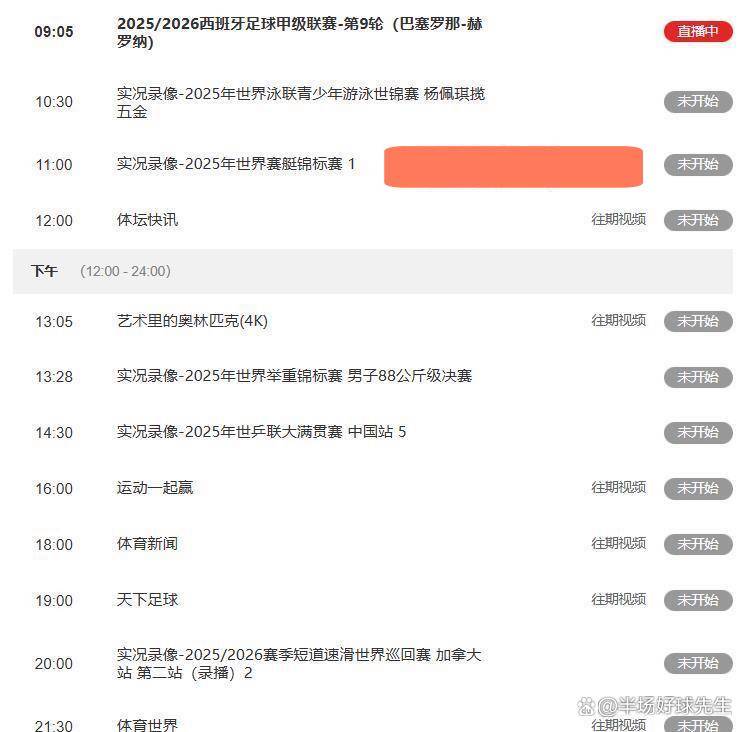Tap 未开始 for the 10:30 swimming replay
This screenshot has width=747, height=732.
pos(698,101)
